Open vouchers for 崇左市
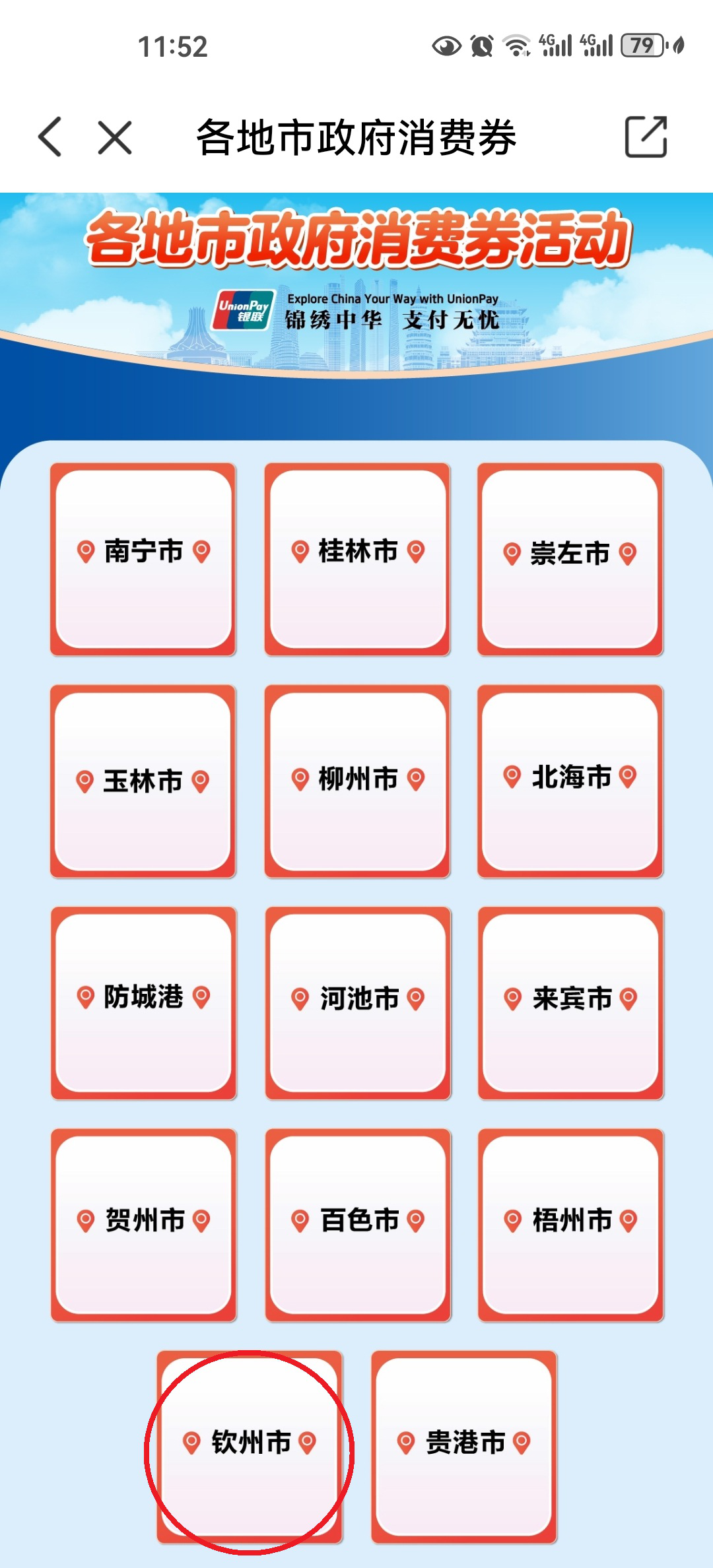Viewport: 713px width, 1568px height. 570,558
